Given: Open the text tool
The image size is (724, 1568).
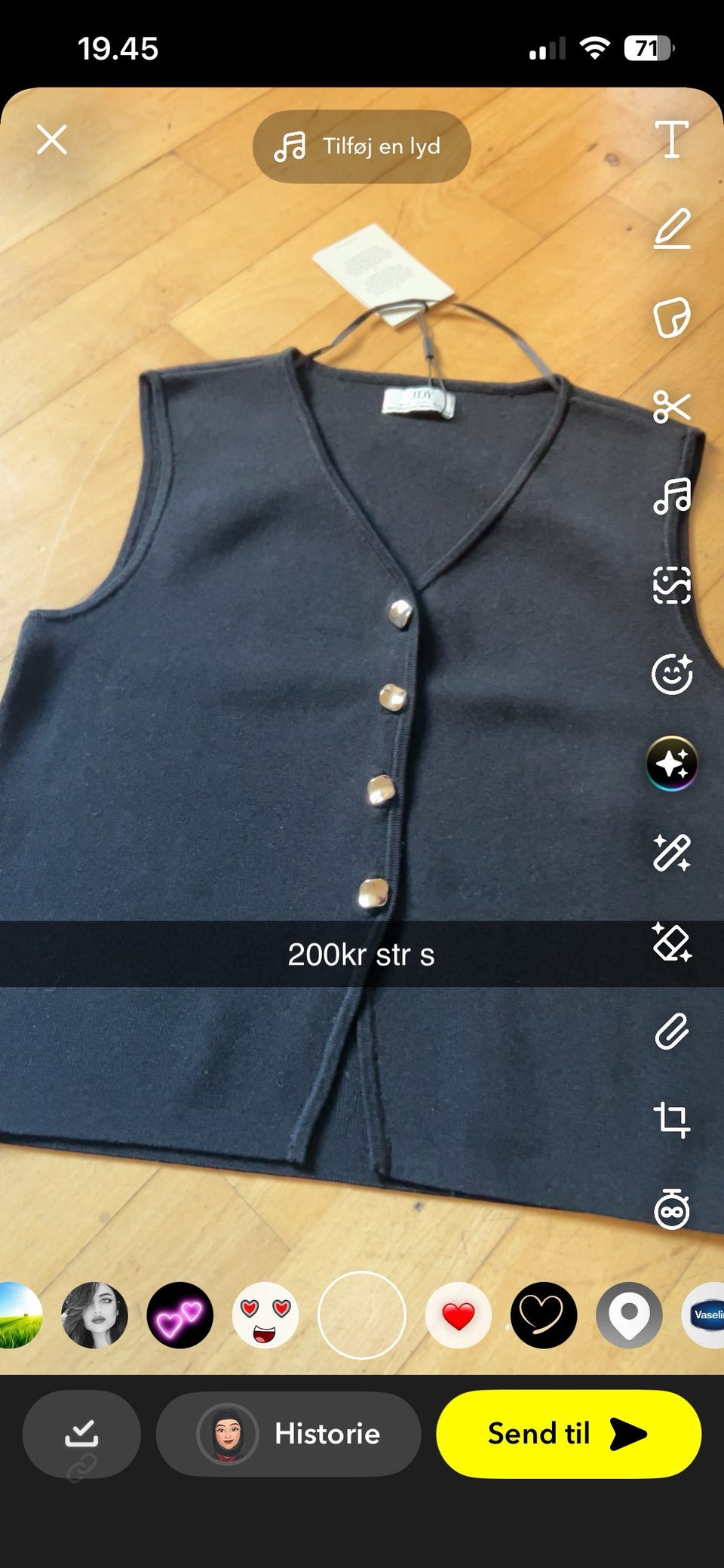Looking at the screenshot, I should pyautogui.click(x=671, y=140).
